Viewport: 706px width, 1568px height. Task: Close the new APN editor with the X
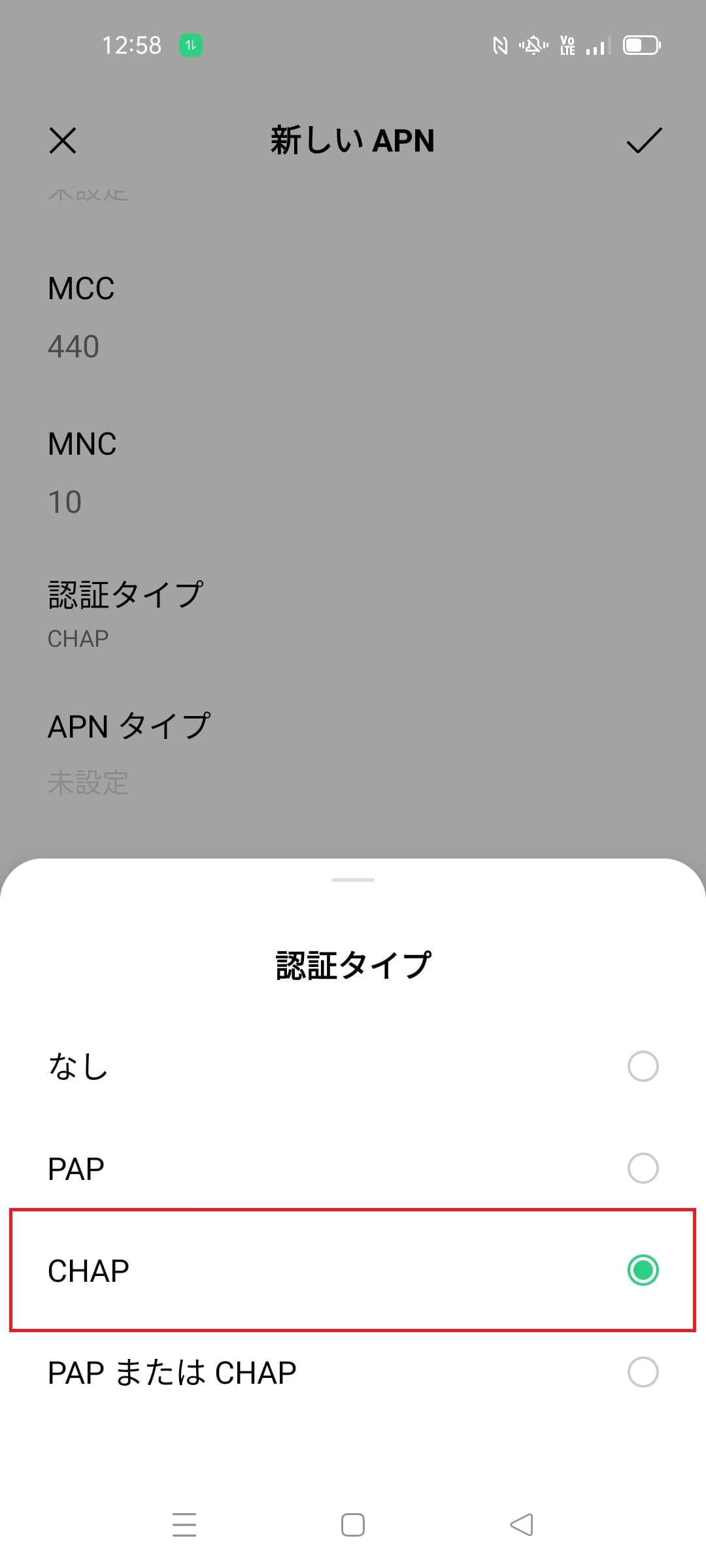click(63, 140)
